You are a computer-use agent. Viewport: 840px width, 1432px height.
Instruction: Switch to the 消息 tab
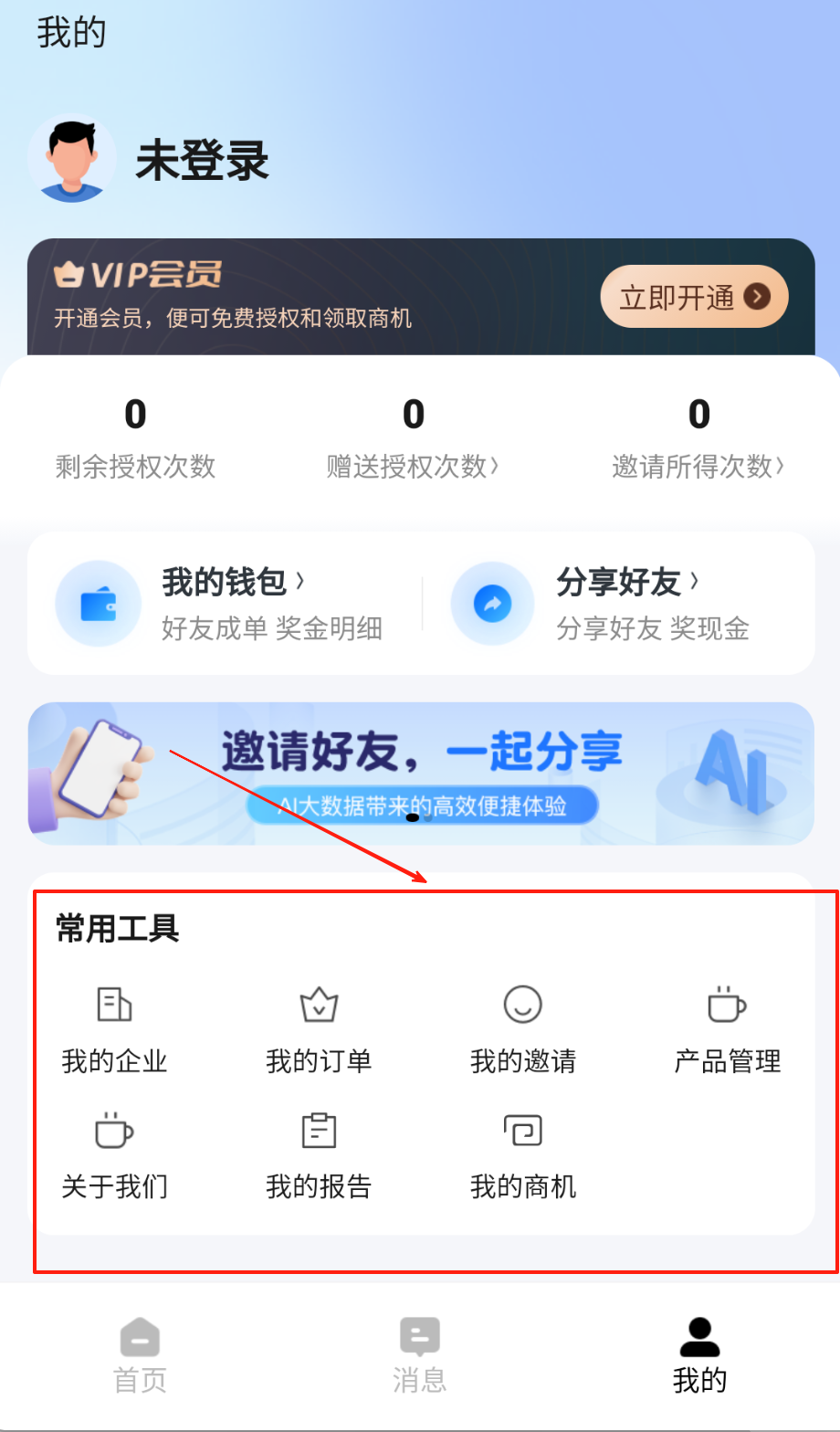click(420, 1355)
